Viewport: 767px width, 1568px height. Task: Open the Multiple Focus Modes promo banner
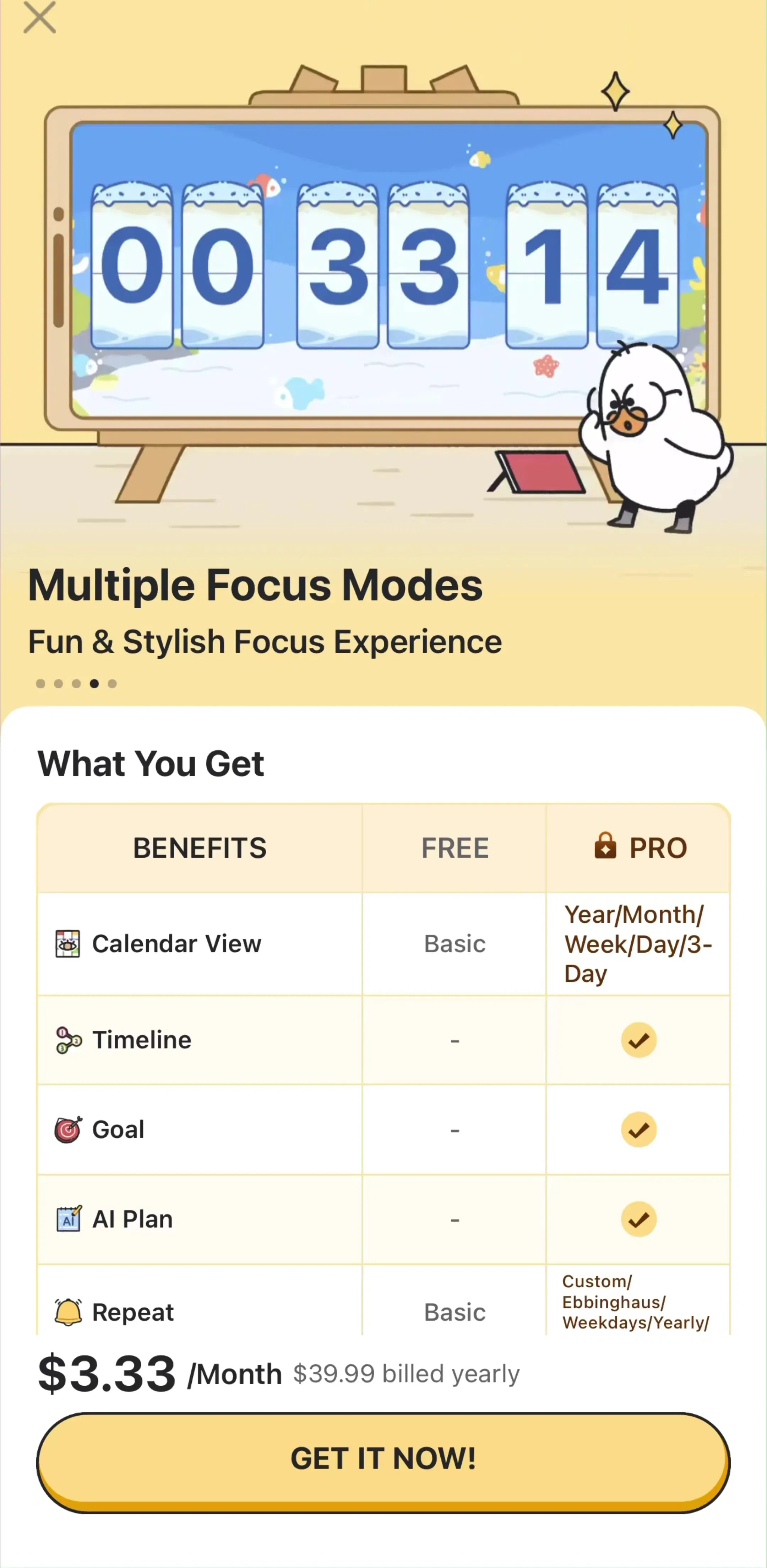tap(383, 353)
